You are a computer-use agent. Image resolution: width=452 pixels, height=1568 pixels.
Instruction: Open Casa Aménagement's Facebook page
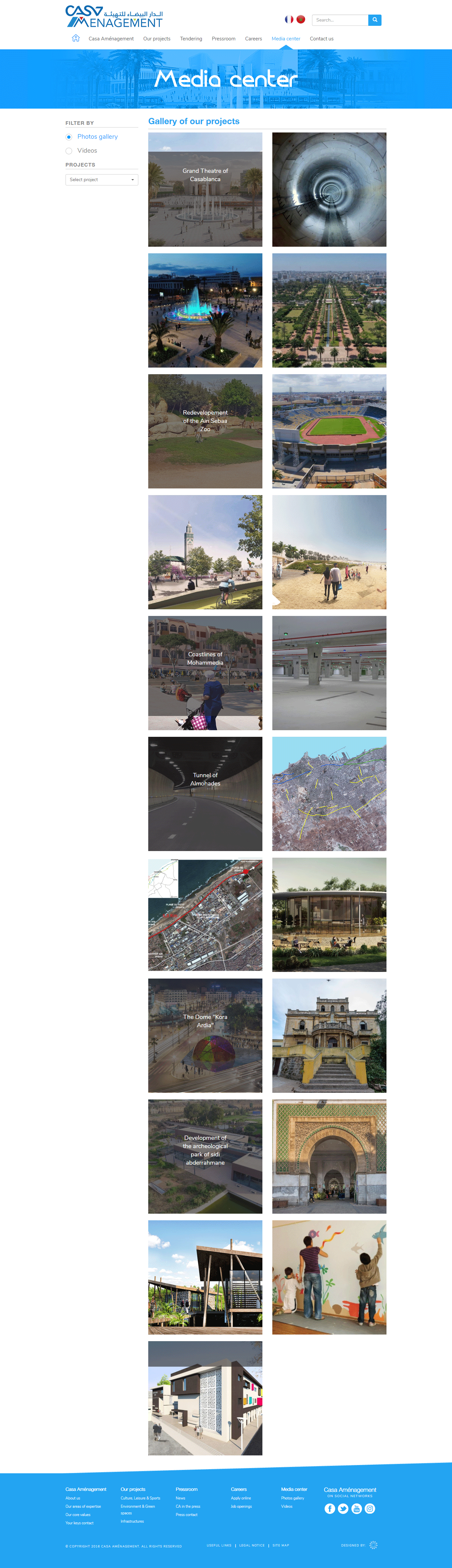330,1508
